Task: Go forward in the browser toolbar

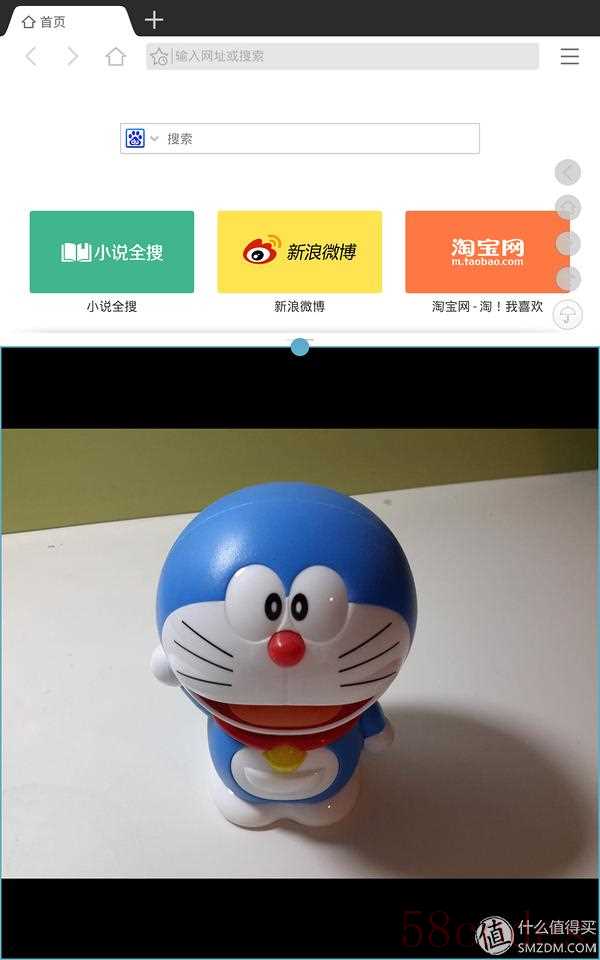Action: (72, 57)
